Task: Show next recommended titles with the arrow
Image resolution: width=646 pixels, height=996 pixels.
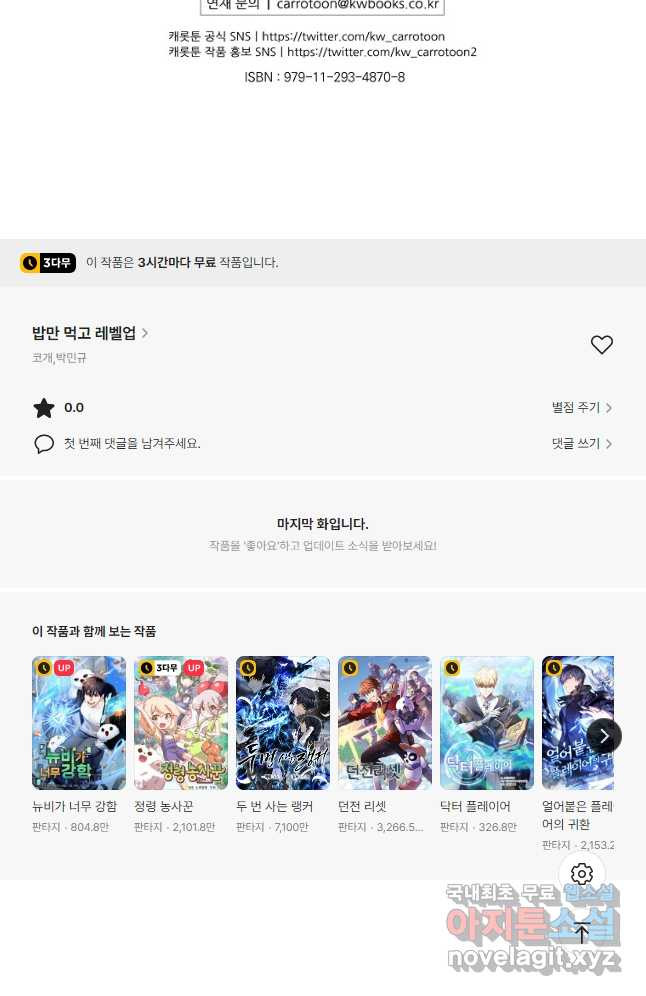Action: pyautogui.click(x=604, y=736)
